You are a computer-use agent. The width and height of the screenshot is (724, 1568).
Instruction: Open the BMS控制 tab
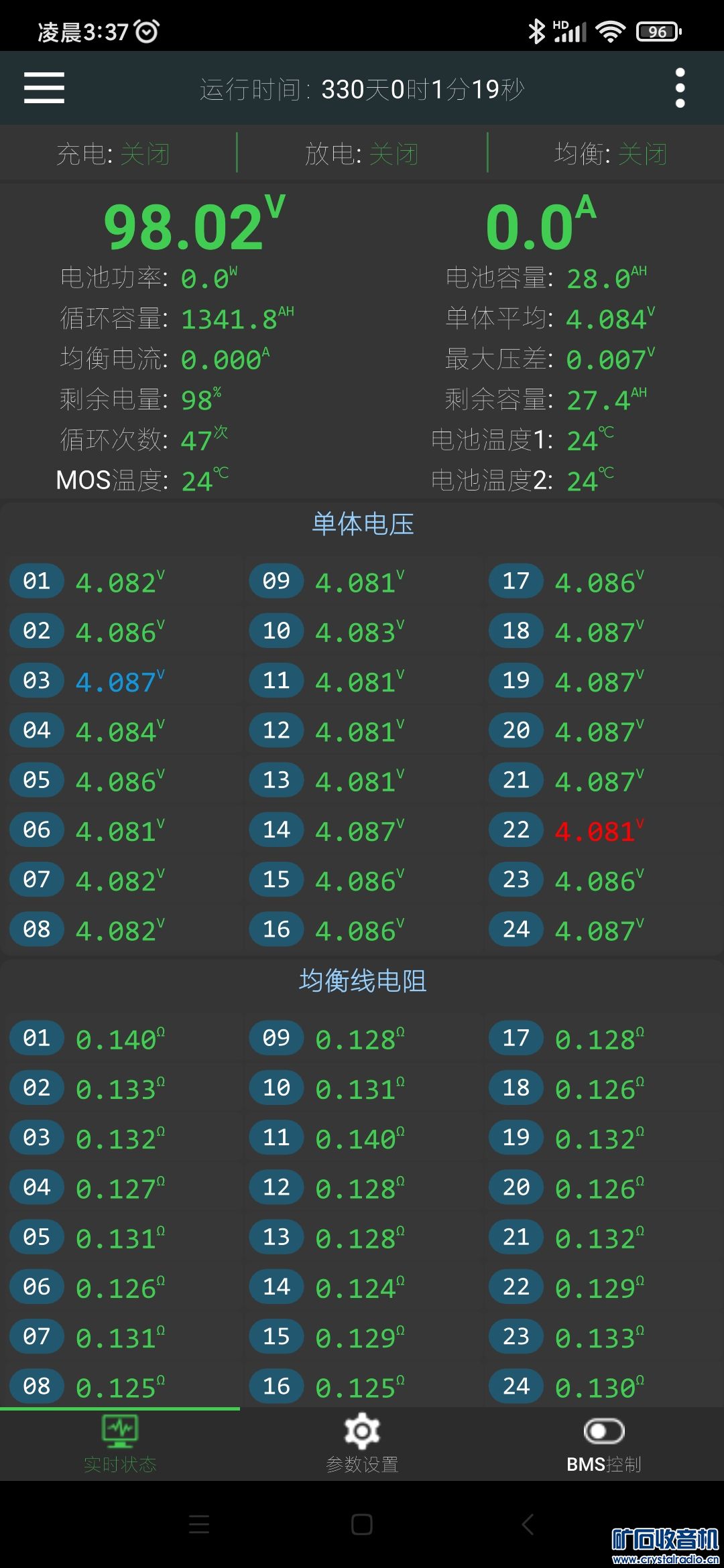click(603, 1444)
